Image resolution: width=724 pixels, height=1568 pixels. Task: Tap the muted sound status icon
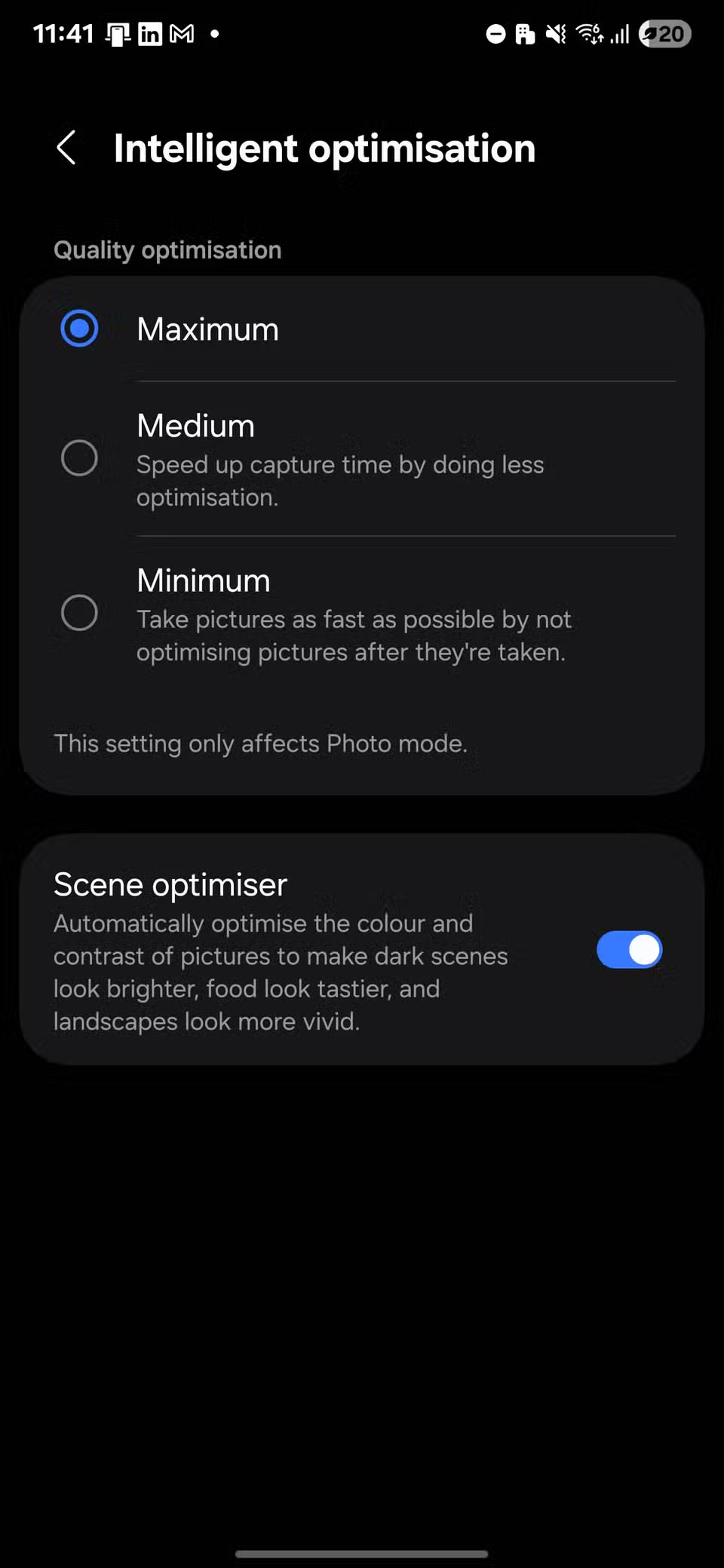[x=554, y=34]
